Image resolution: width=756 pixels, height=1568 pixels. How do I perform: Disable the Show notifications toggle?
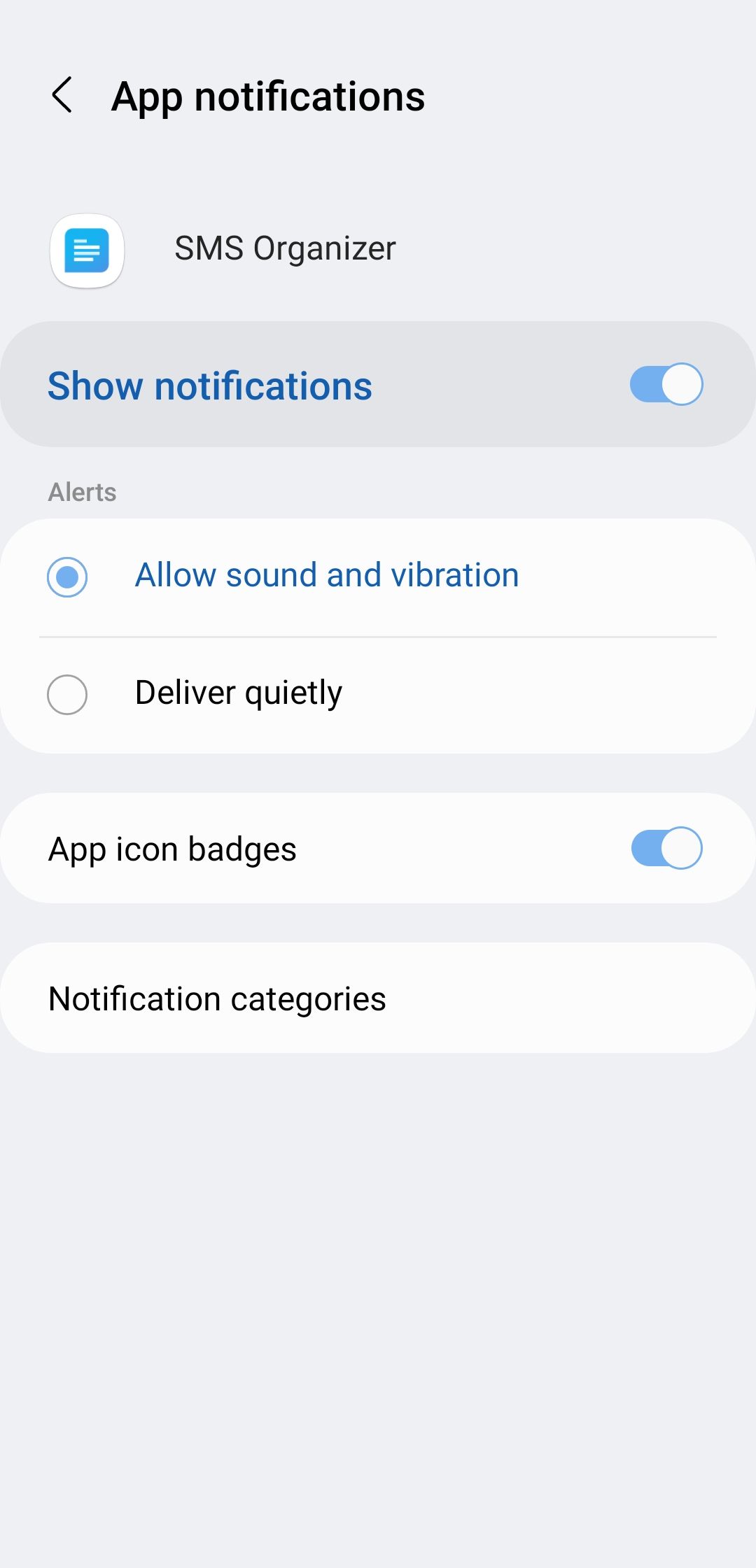tap(664, 383)
